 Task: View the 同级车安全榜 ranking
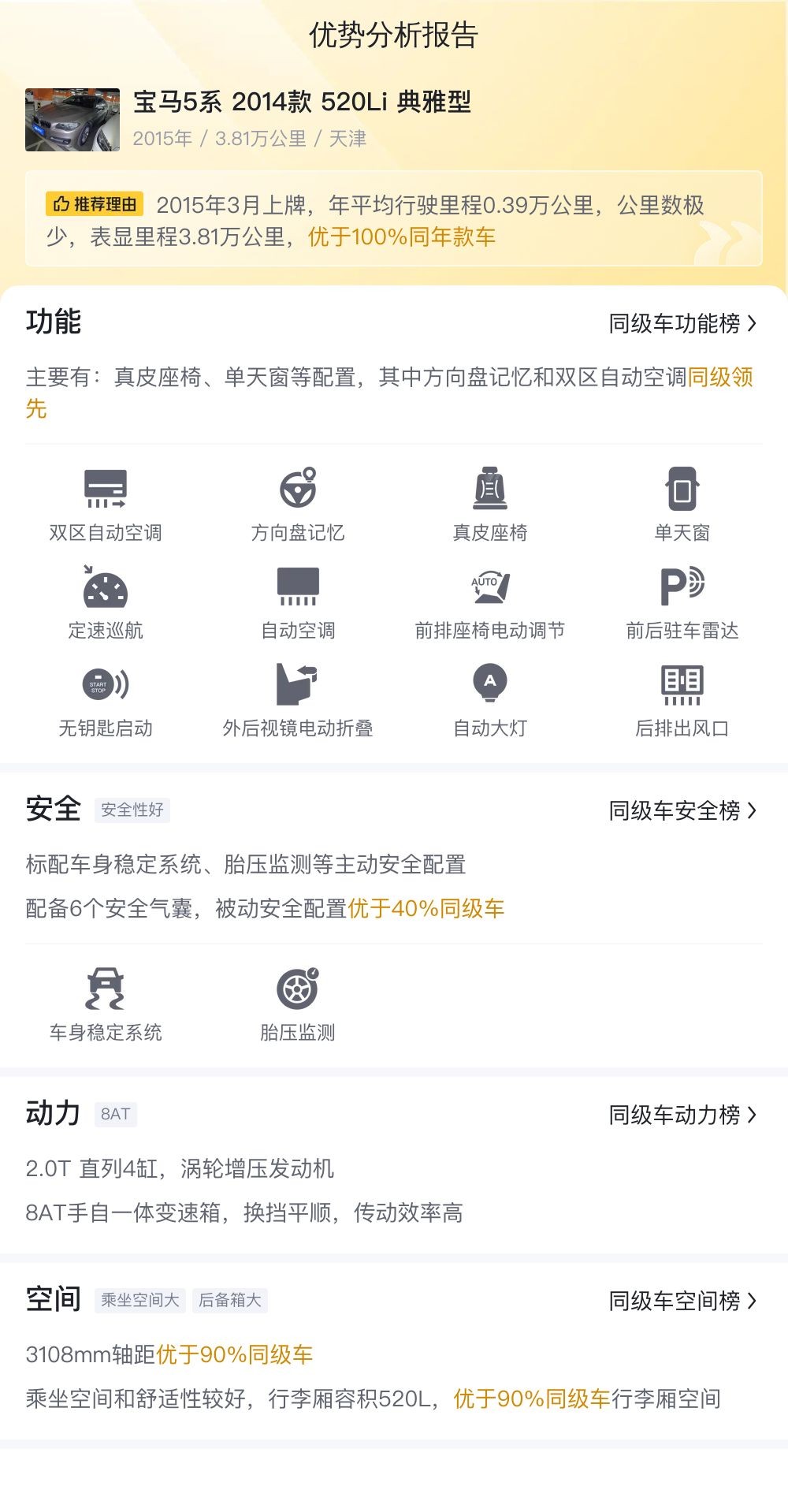682,810
